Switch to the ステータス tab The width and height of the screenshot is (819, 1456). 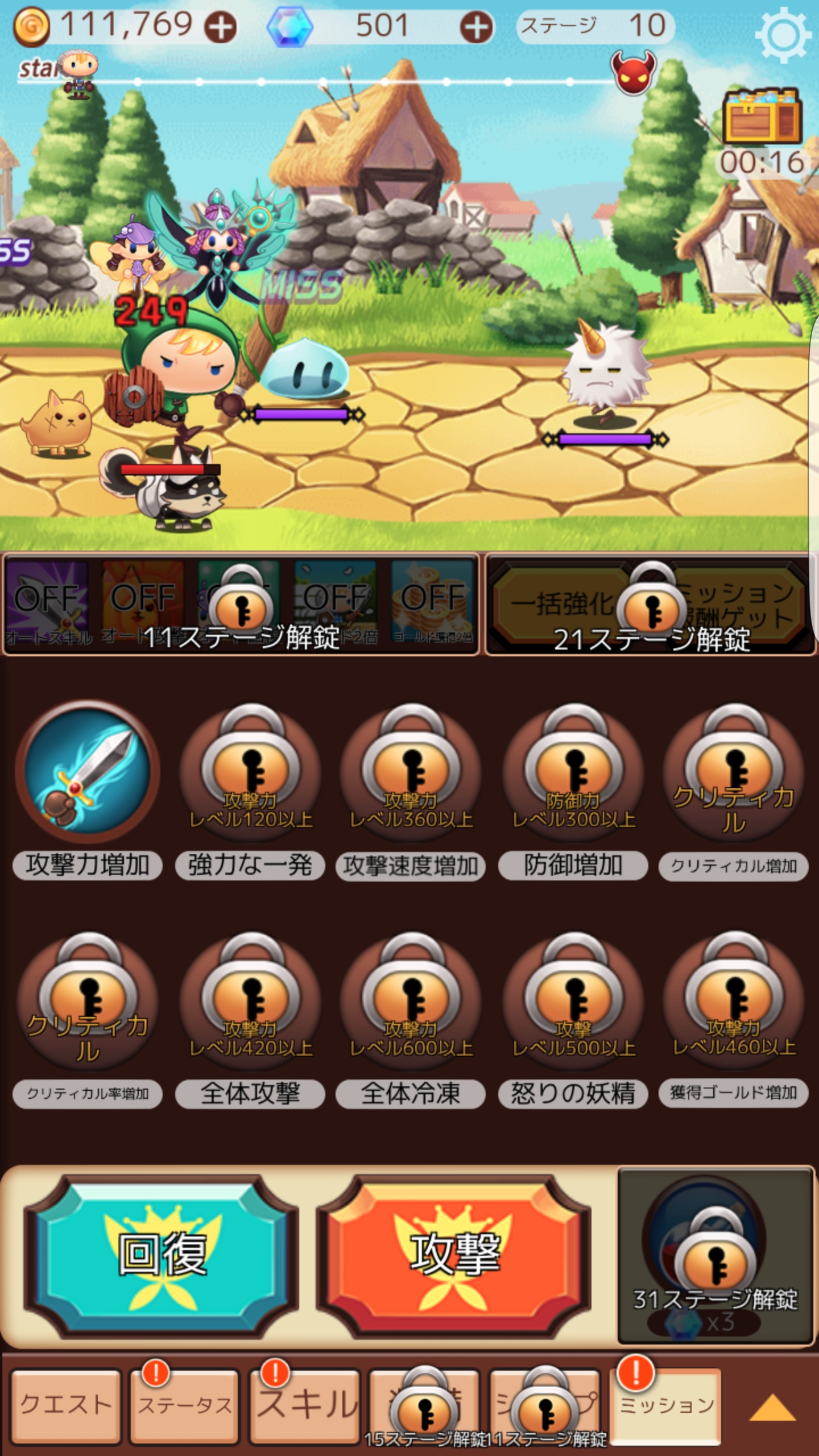pyautogui.click(x=184, y=1406)
